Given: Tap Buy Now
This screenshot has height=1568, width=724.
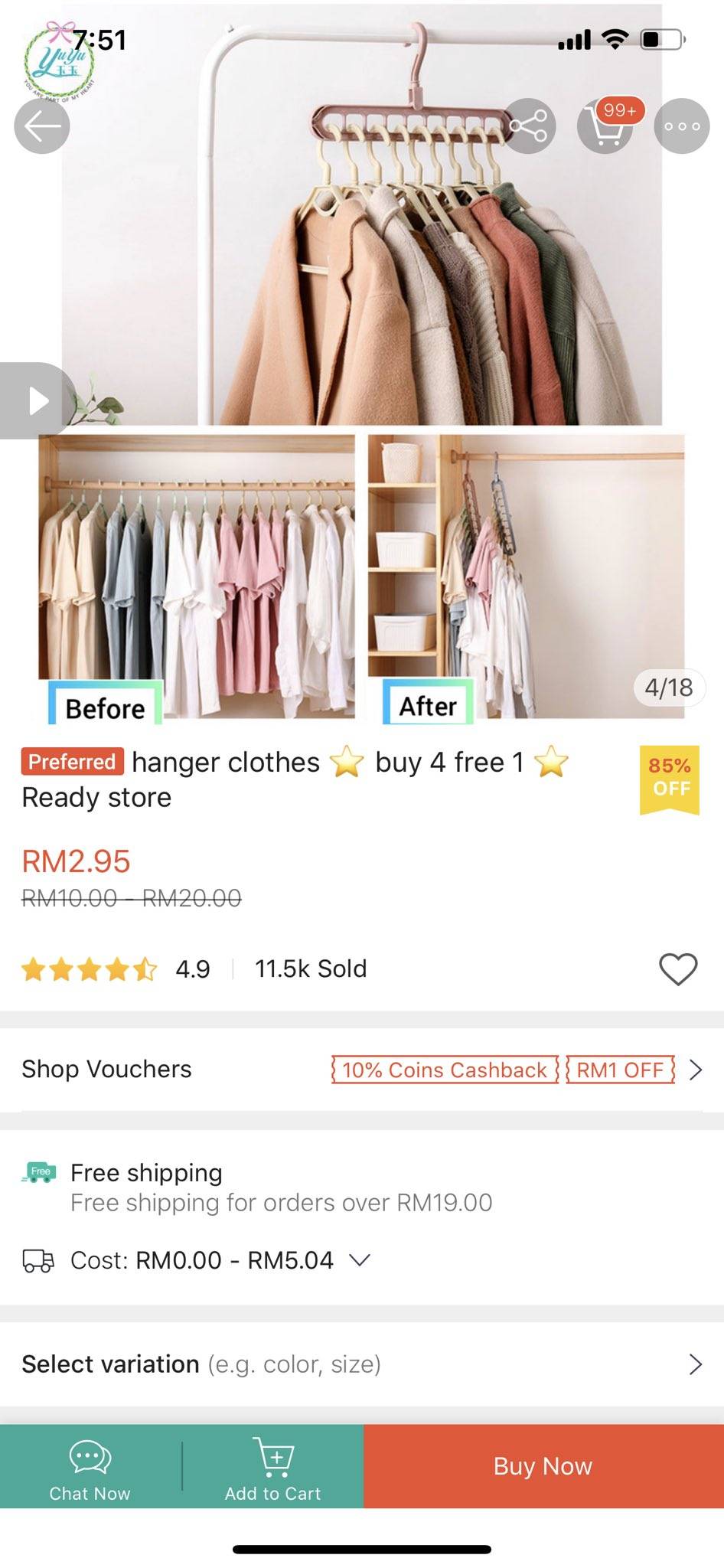Looking at the screenshot, I should (x=543, y=1466).
